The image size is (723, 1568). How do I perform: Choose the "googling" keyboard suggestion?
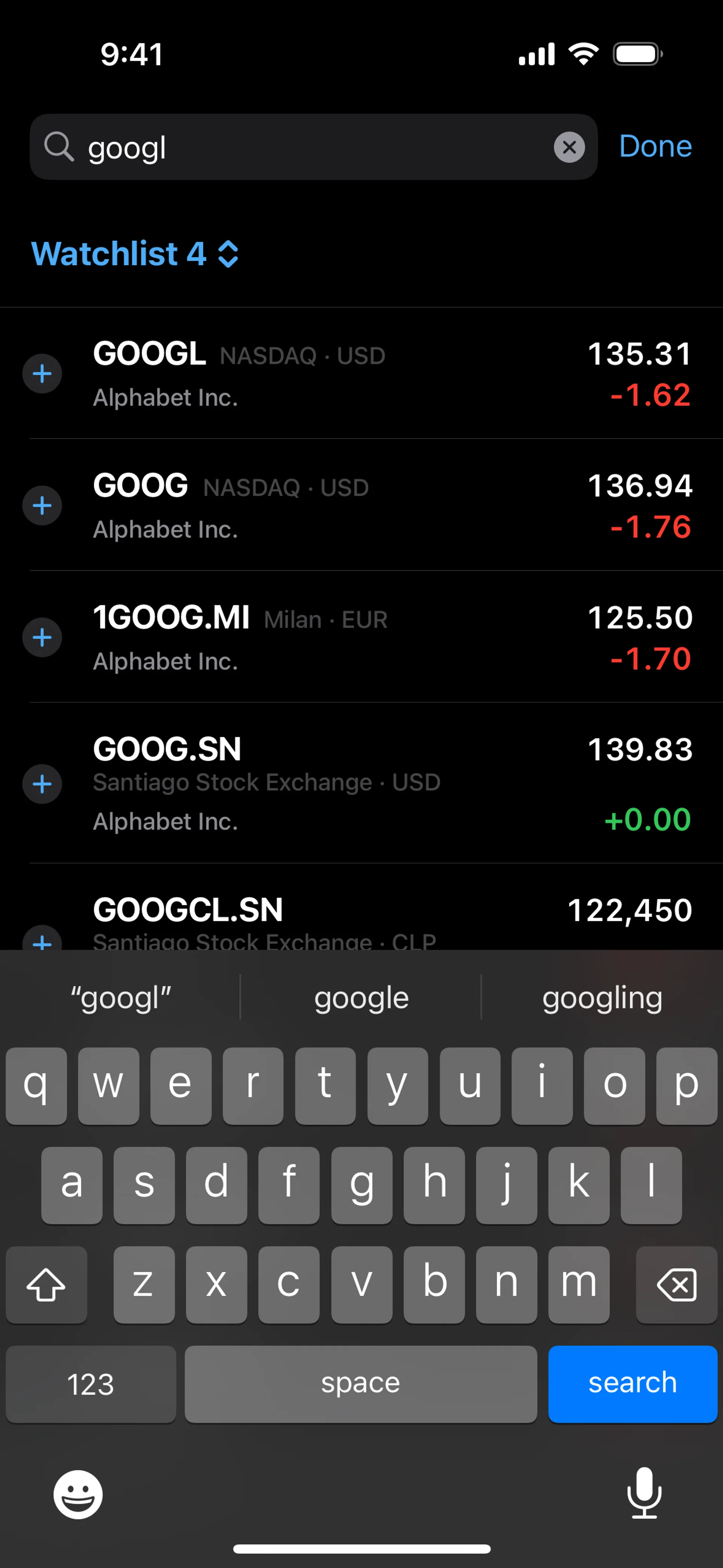(x=601, y=998)
